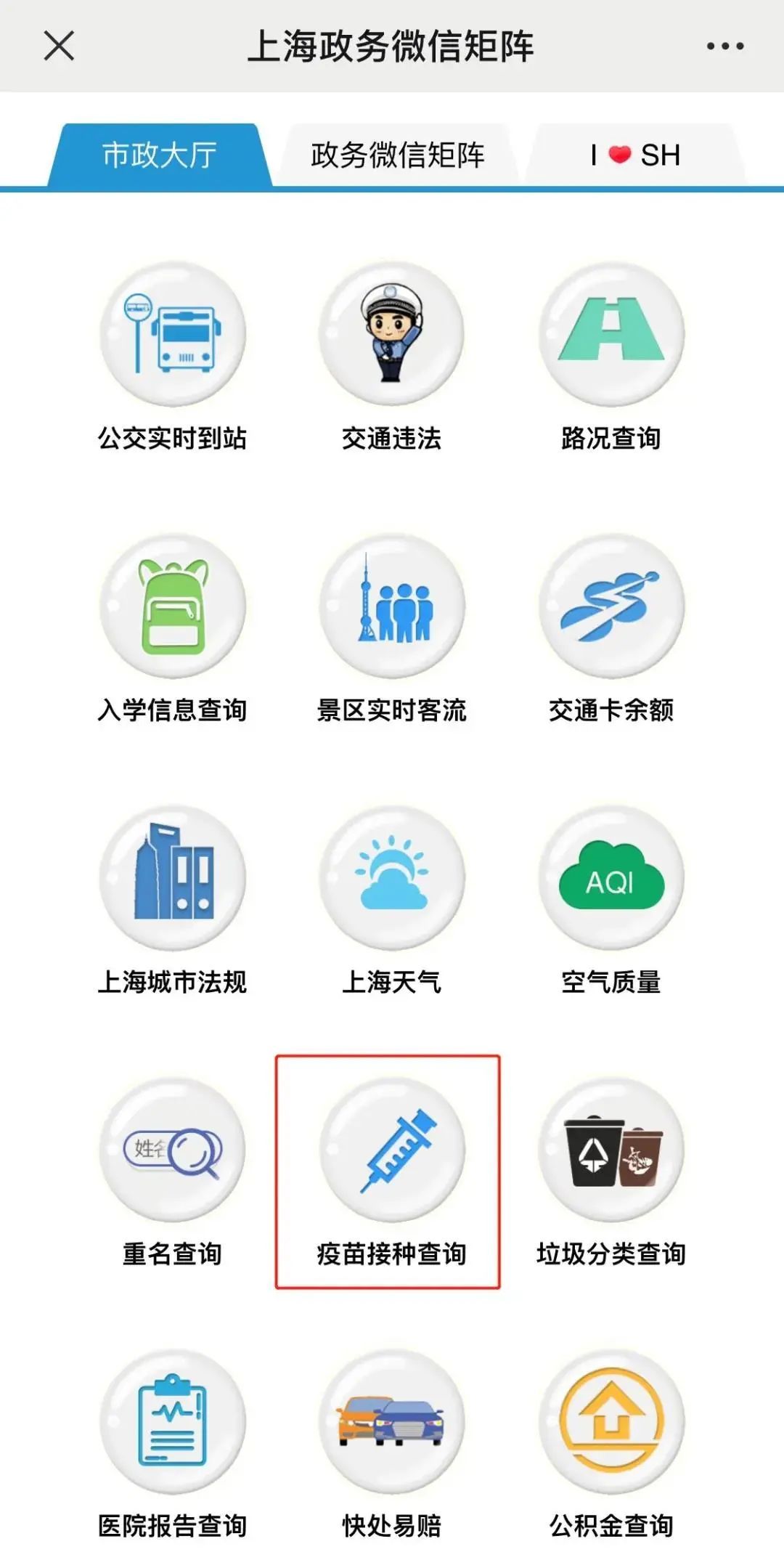Open 上海城市法规 city regulations
This screenshot has width=784, height=1552.
click(x=173, y=878)
